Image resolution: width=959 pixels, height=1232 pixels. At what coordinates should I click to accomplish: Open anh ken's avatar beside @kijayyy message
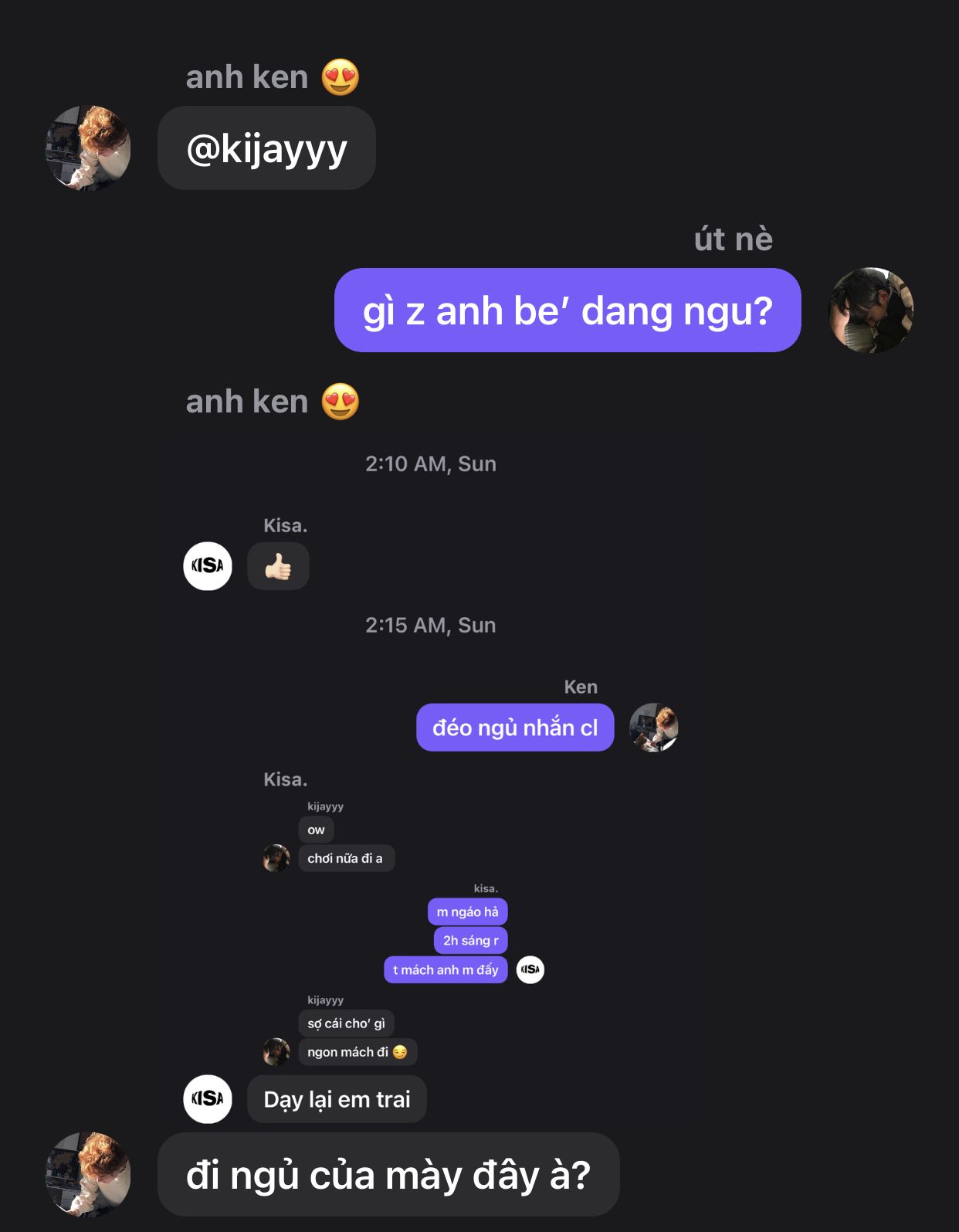(x=88, y=148)
